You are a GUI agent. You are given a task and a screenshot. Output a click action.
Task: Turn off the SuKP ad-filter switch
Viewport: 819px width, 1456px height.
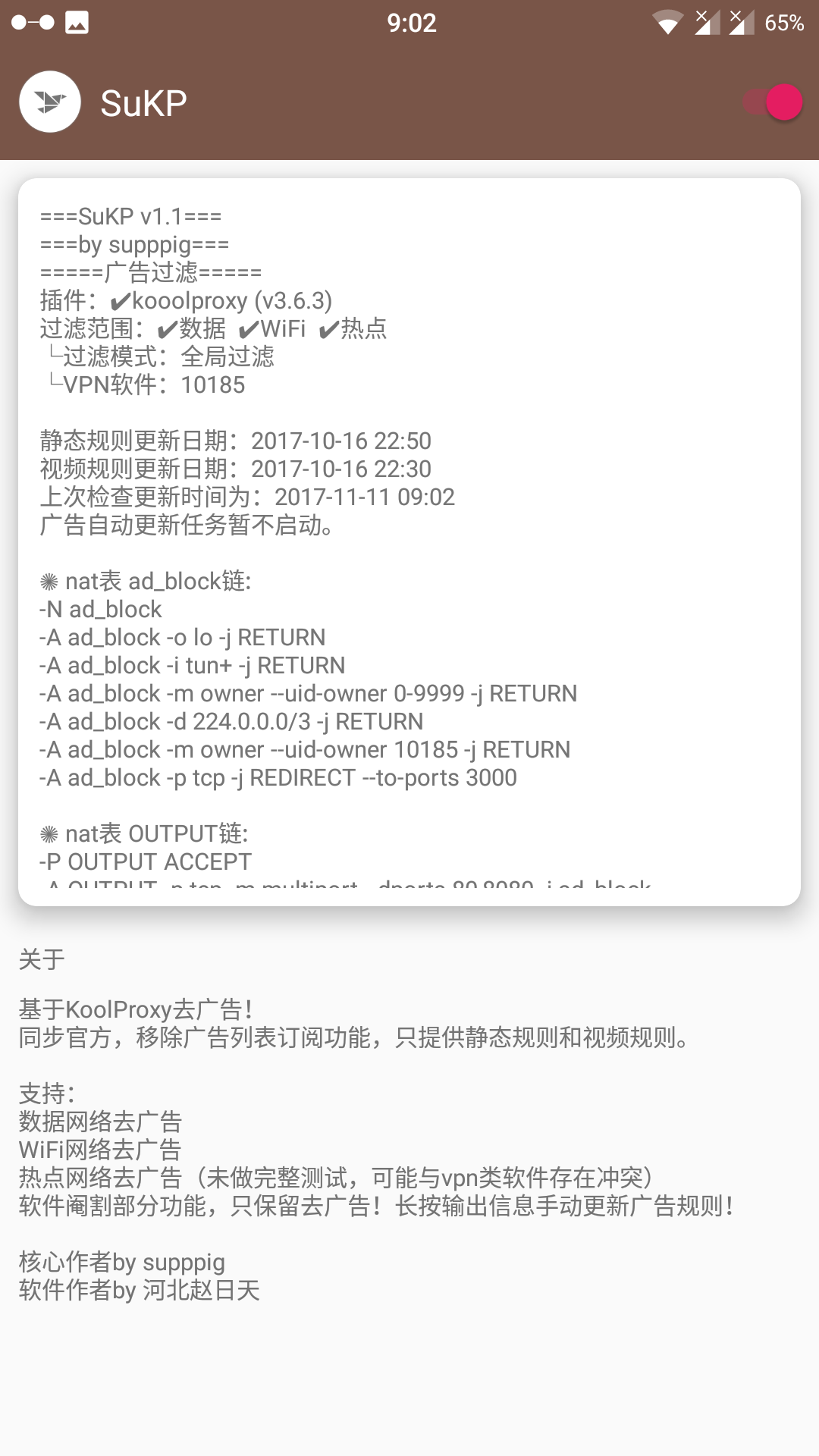coord(772,102)
